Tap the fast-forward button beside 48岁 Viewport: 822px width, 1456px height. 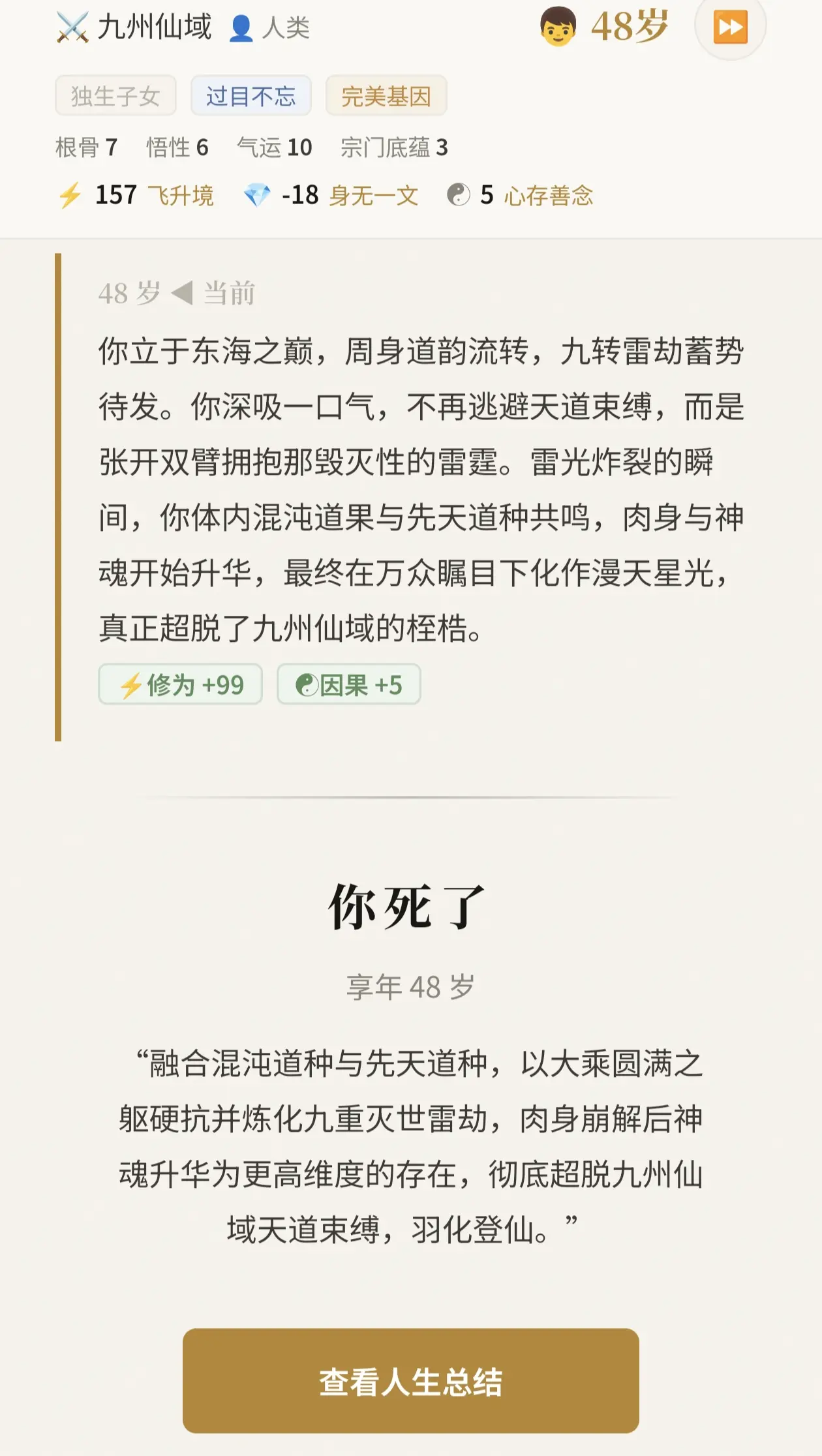click(730, 27)
